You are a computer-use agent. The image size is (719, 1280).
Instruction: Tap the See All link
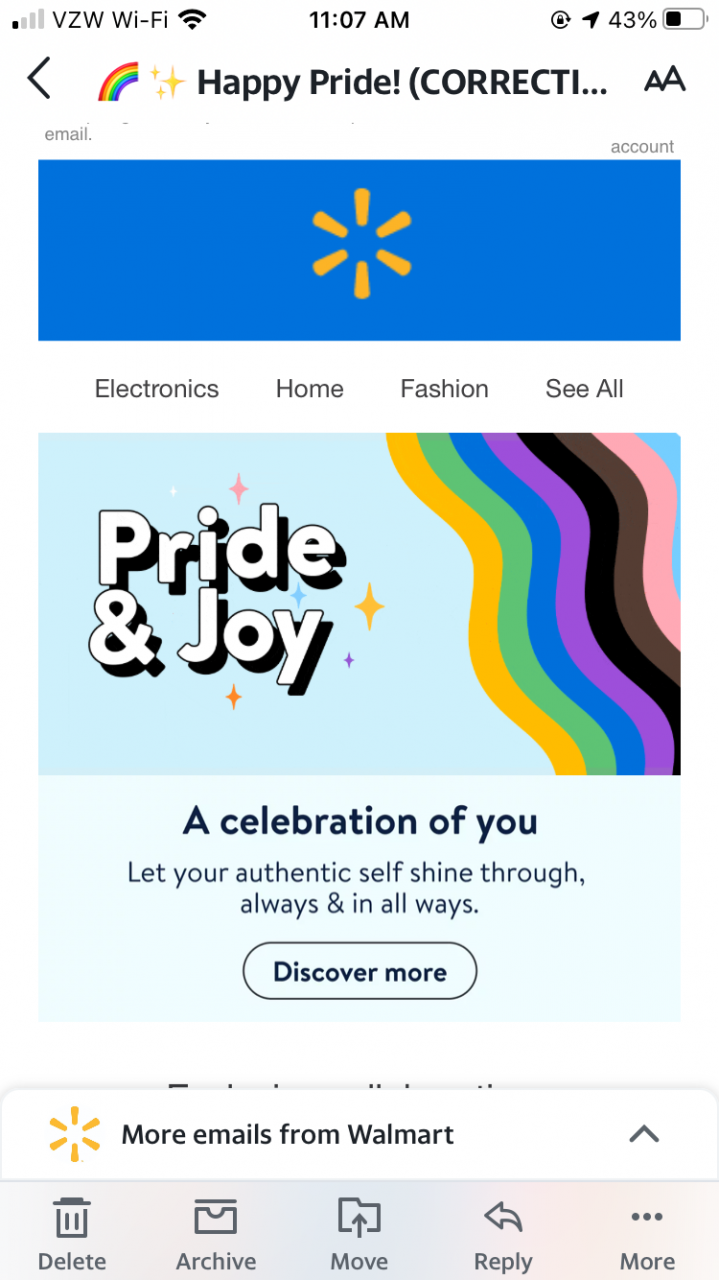point(584,389)
